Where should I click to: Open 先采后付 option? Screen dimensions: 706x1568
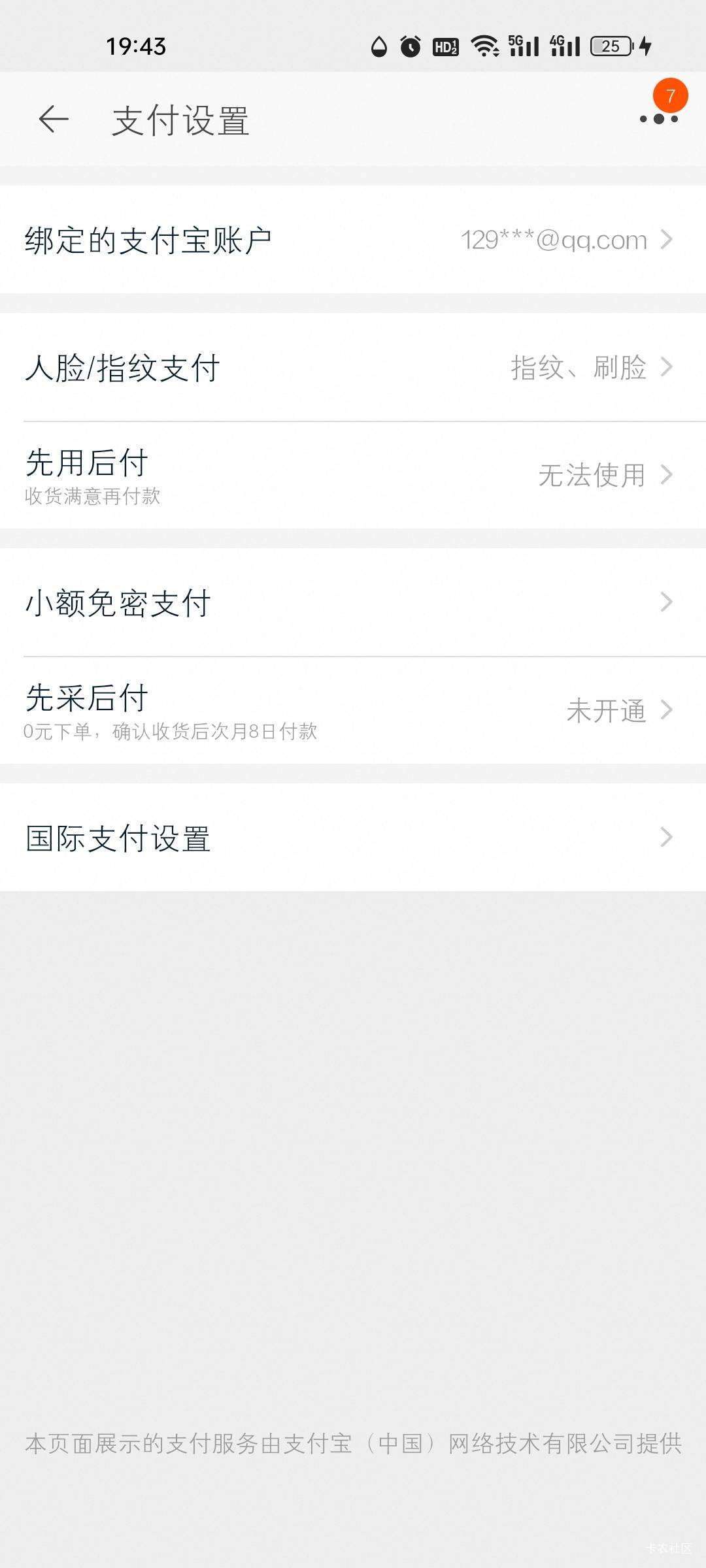pos(353,710)
